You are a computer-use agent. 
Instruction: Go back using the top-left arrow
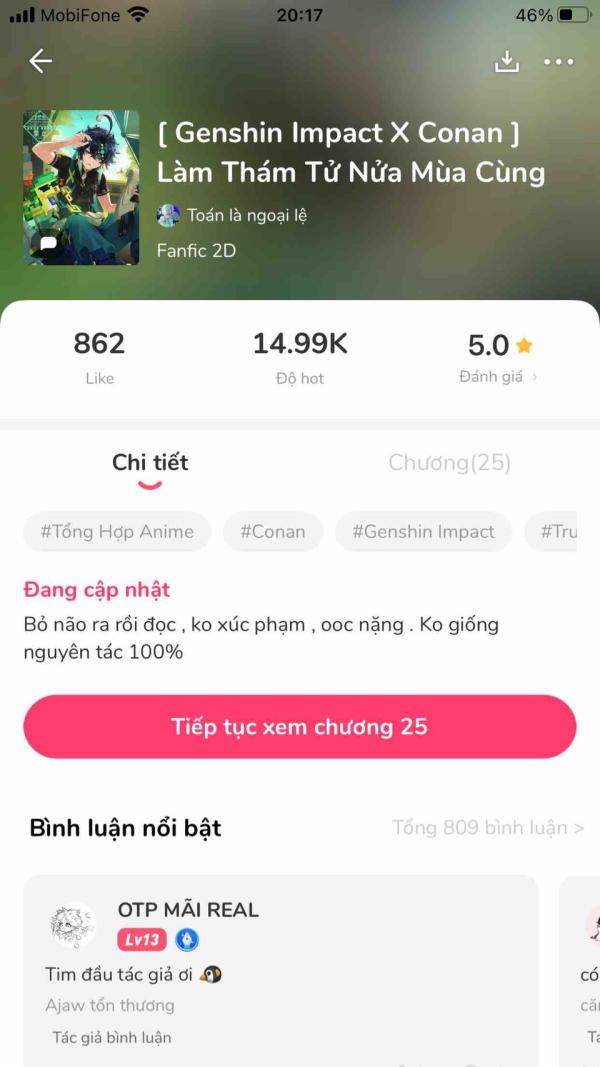pyautogui.click(x=40, y=61)
